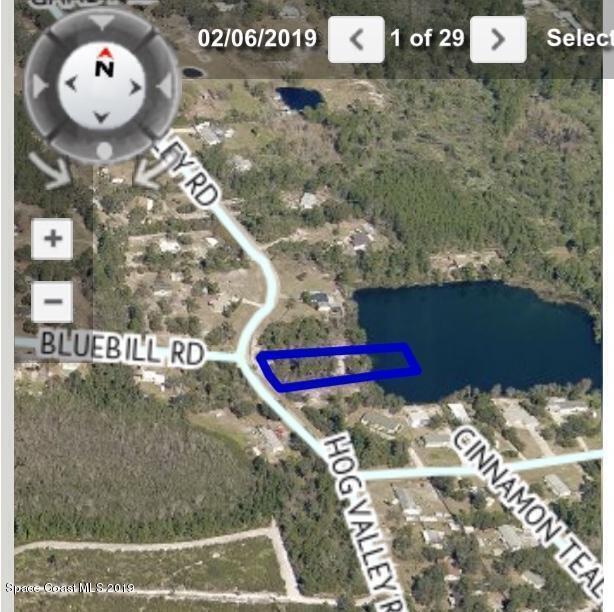614x612 pixels.
Task: Advance to the next aerial image
Action: pyautogui.click(x=498, y=39)
